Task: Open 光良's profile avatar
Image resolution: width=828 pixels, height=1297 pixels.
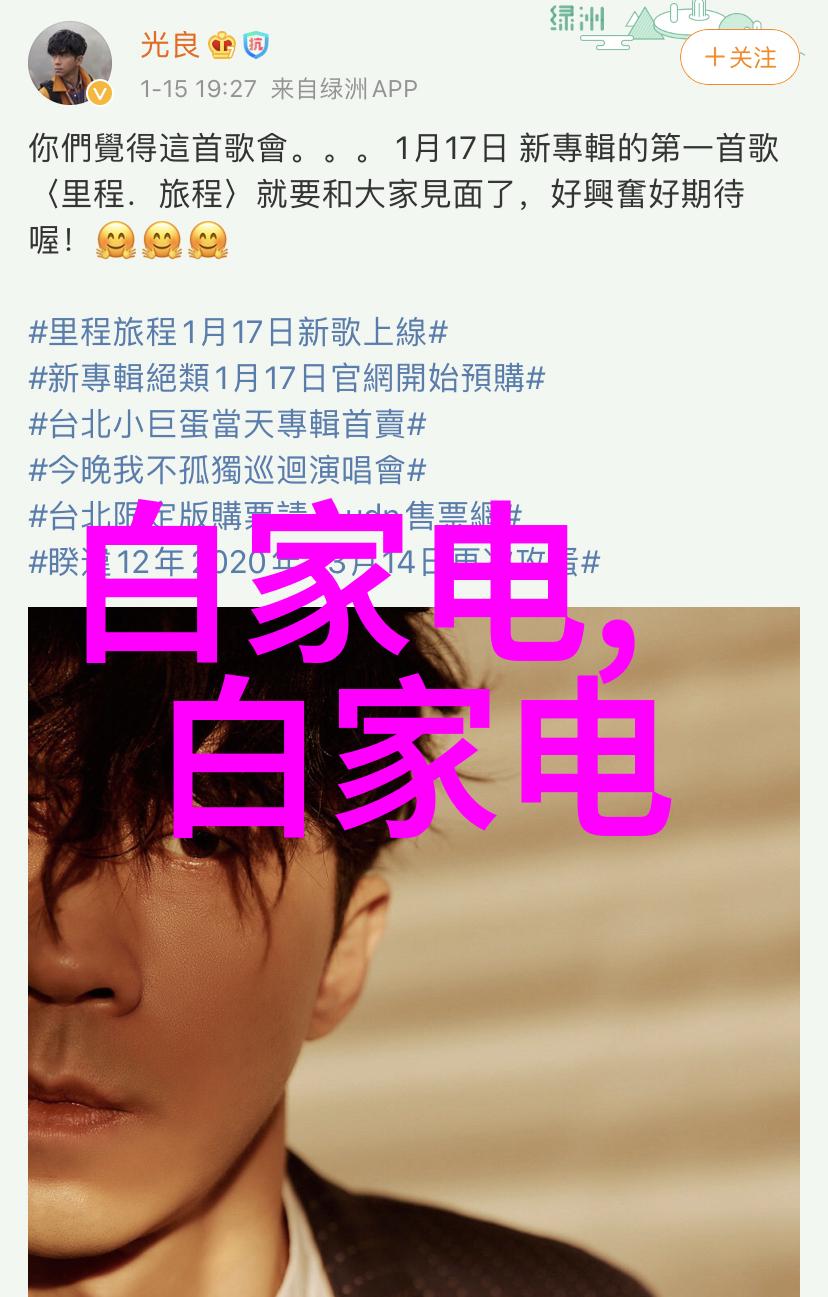Action: 69,63
